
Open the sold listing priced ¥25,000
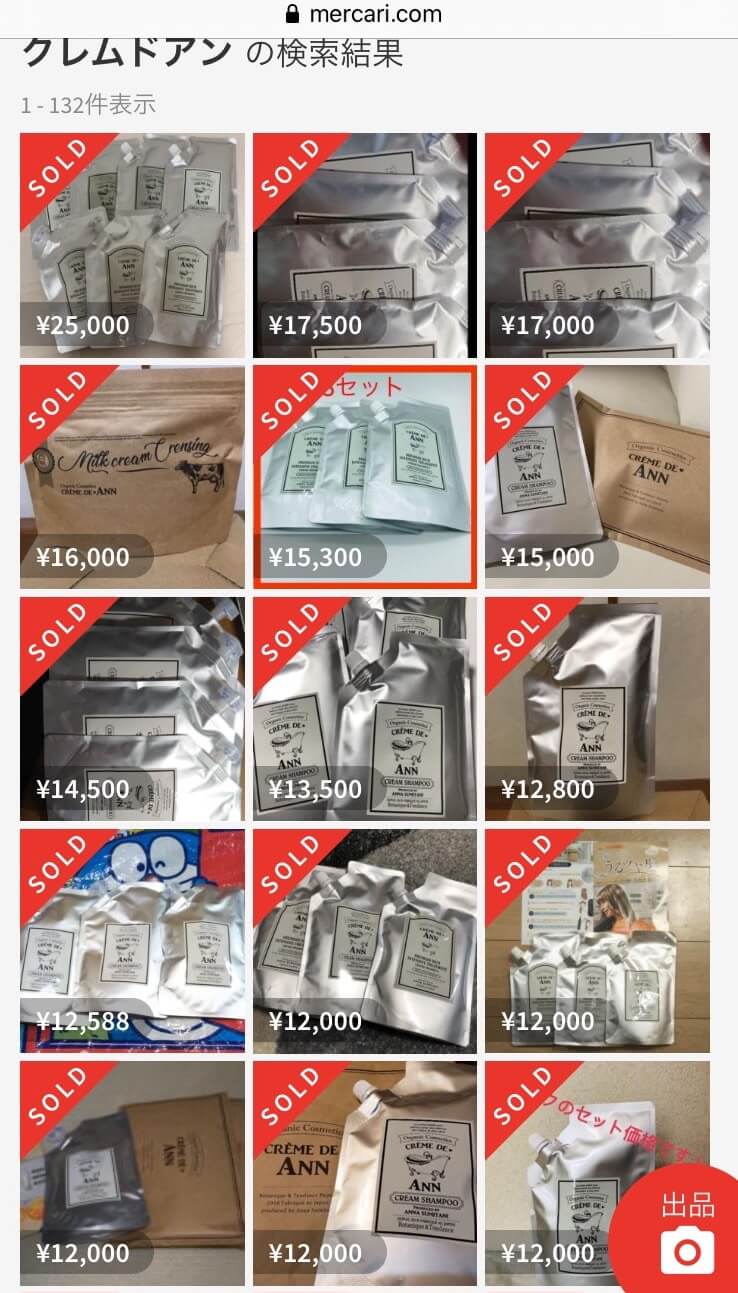(x=132, y=245)
